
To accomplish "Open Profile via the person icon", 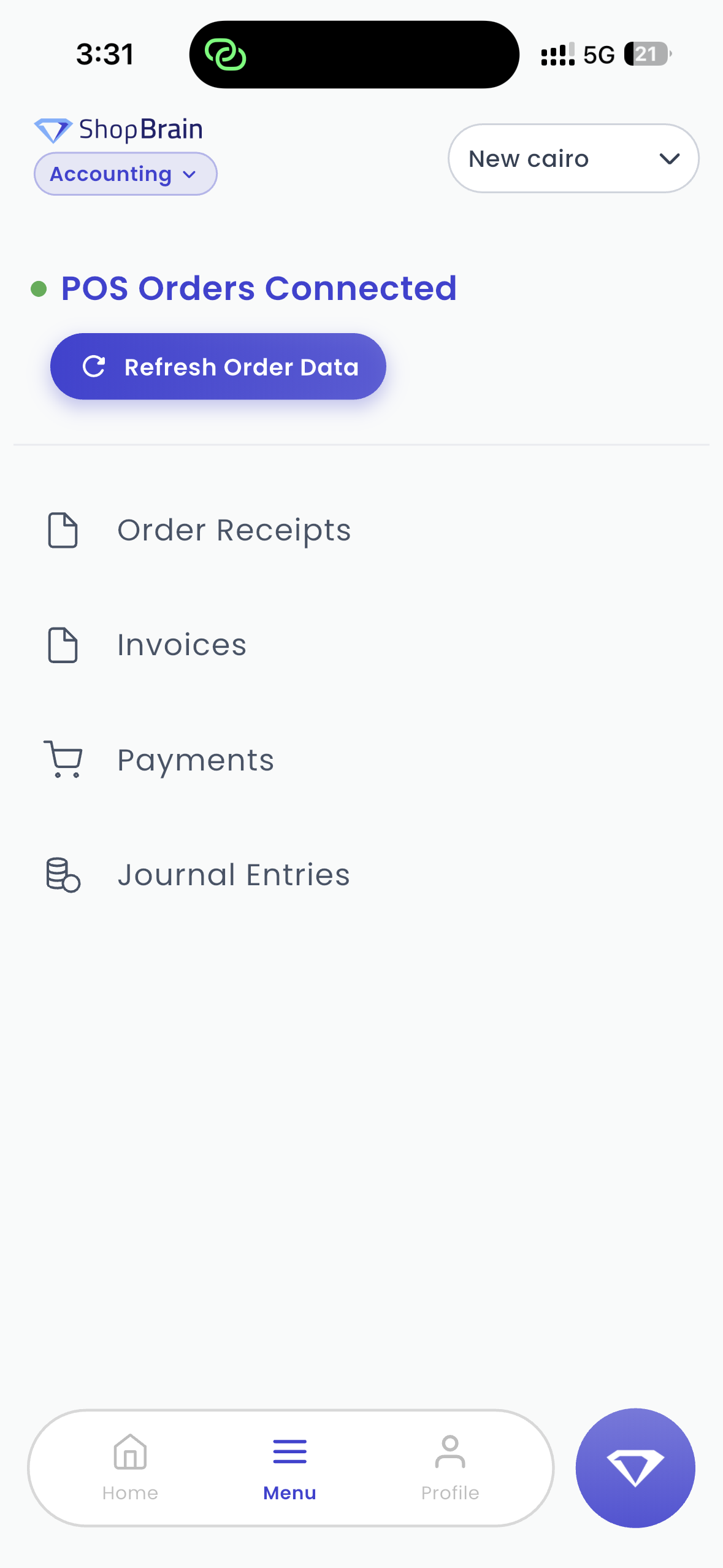I will tap(449, 1452).
